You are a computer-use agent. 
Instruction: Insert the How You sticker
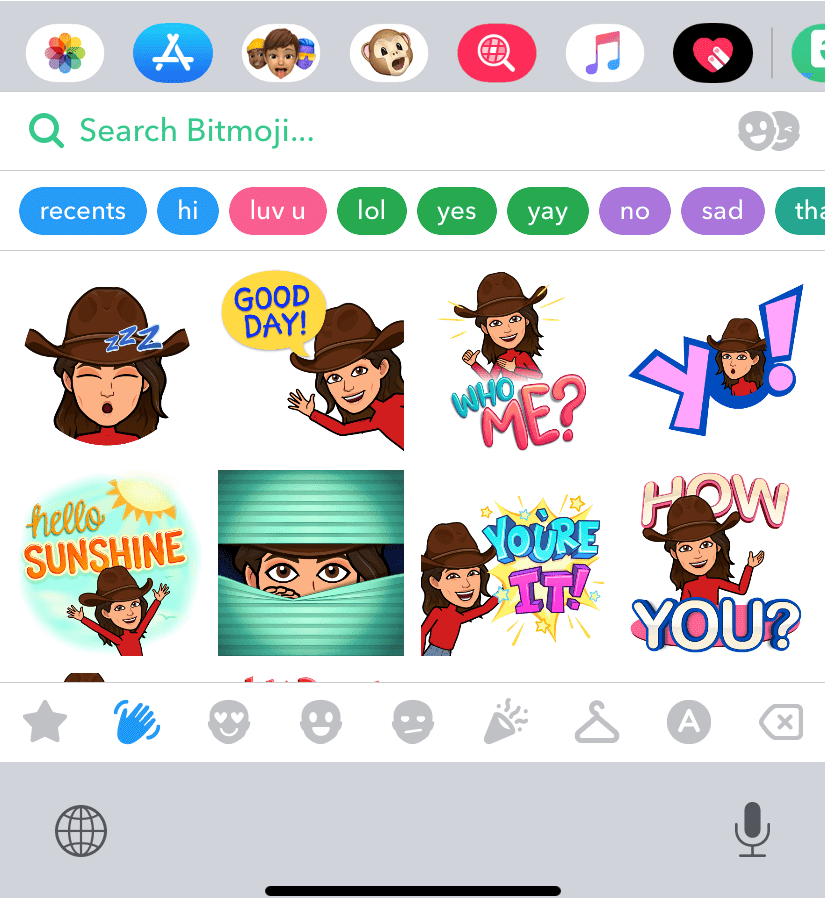tap(715, 563)
